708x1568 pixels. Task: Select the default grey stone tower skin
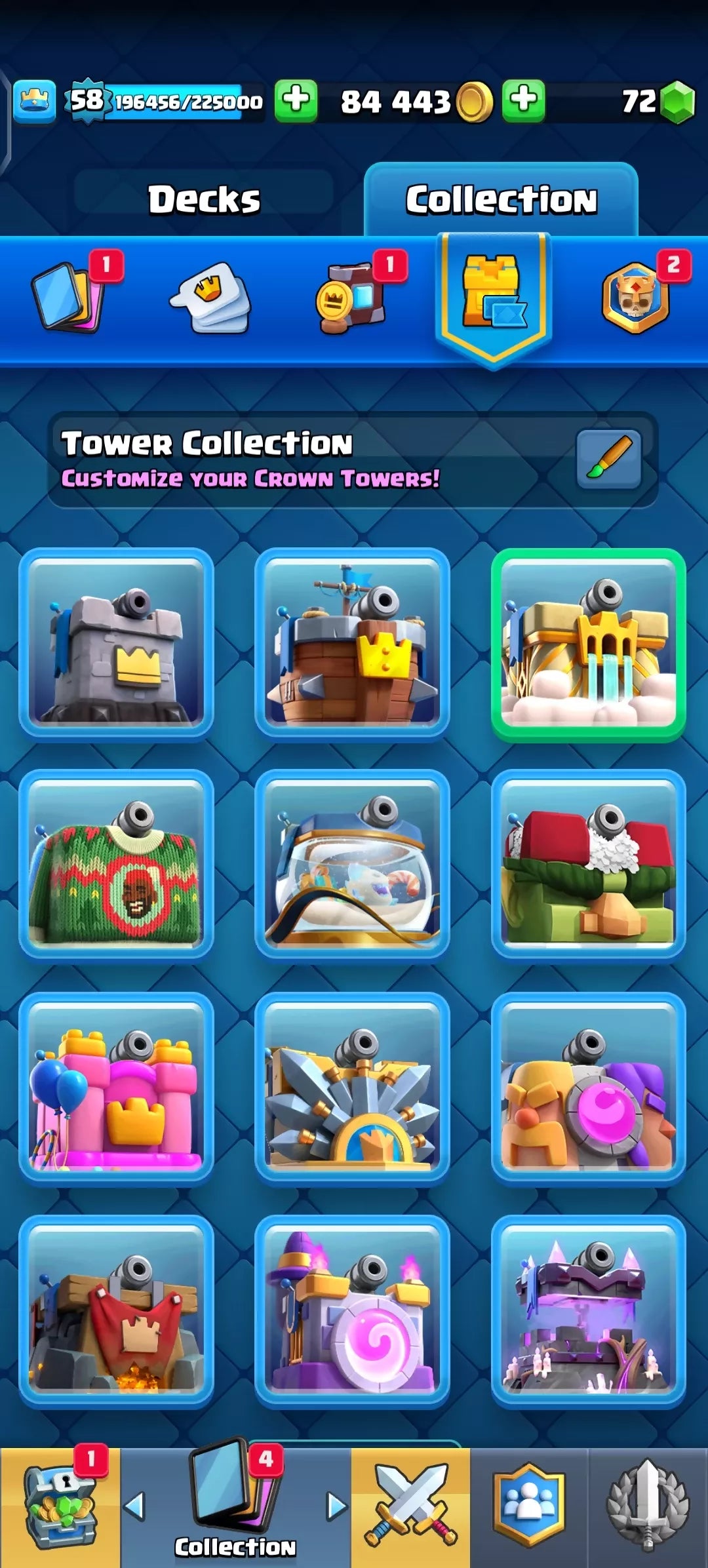point(117,643)
